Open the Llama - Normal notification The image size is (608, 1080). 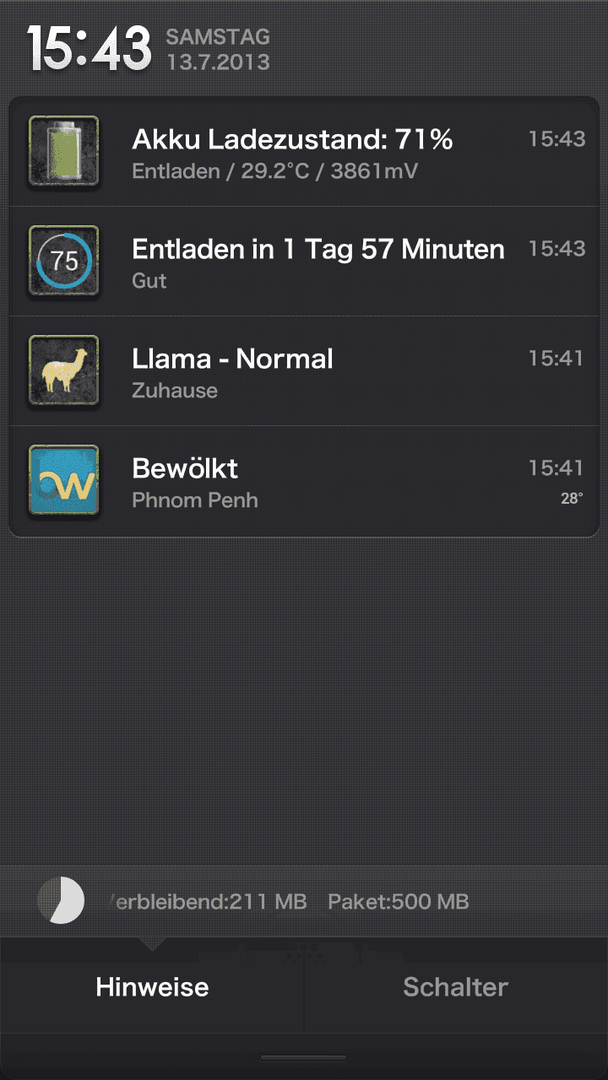pos(304,371)
